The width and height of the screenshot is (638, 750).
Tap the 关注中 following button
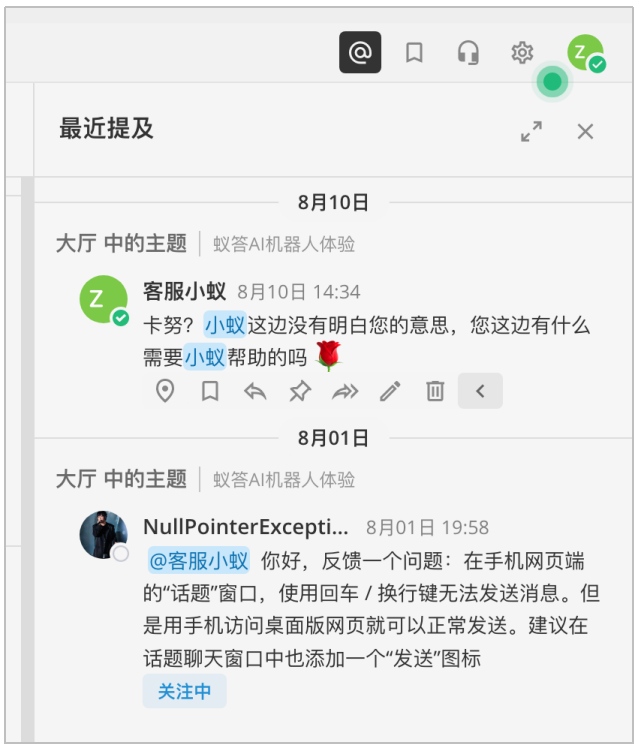184,691
